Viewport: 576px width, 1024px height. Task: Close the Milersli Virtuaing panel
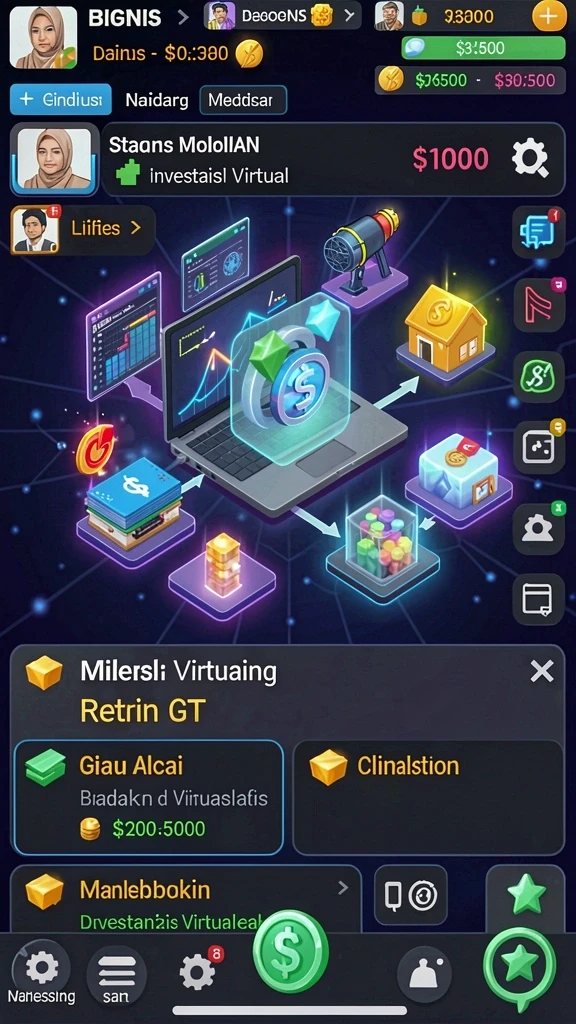click(542, 671)
